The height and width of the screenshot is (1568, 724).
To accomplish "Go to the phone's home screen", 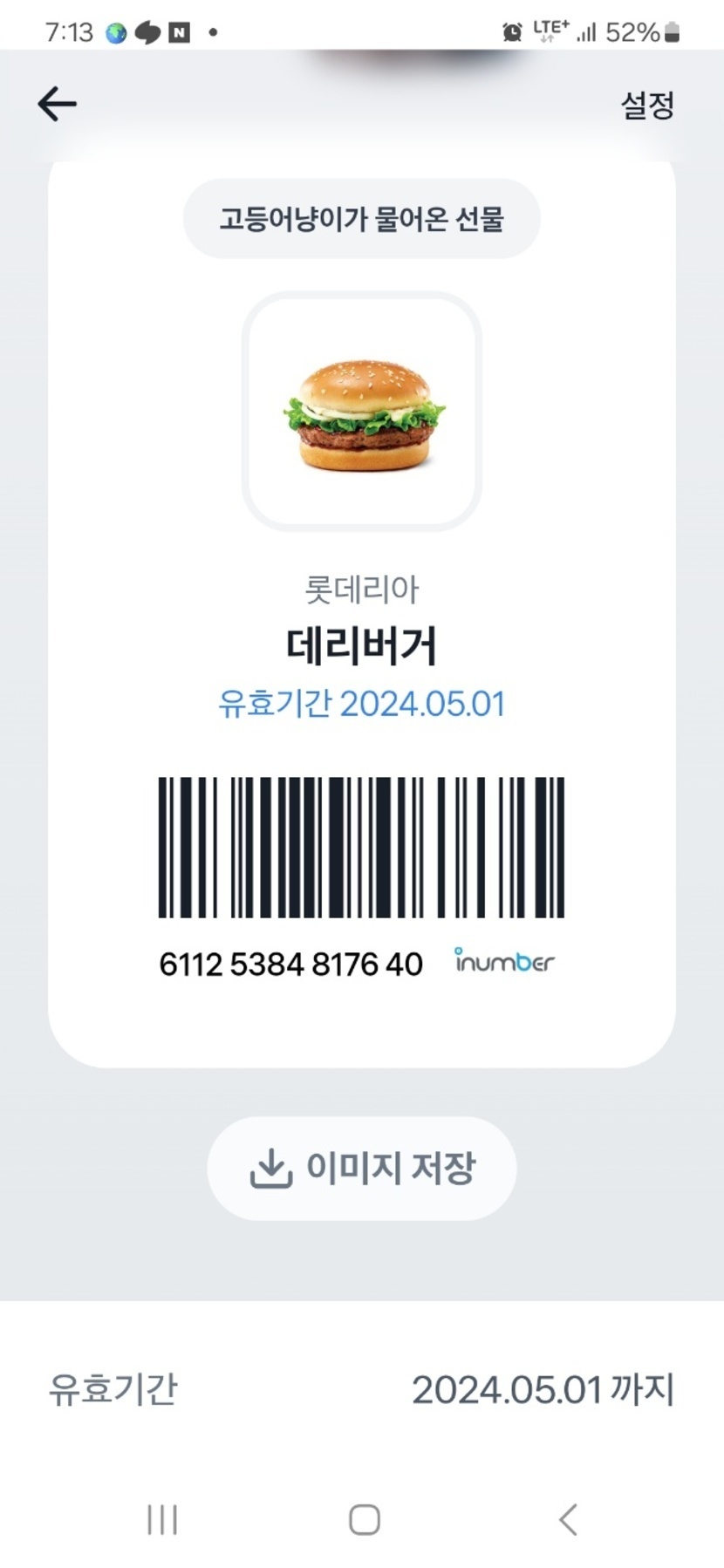I will coord(364,1518).
